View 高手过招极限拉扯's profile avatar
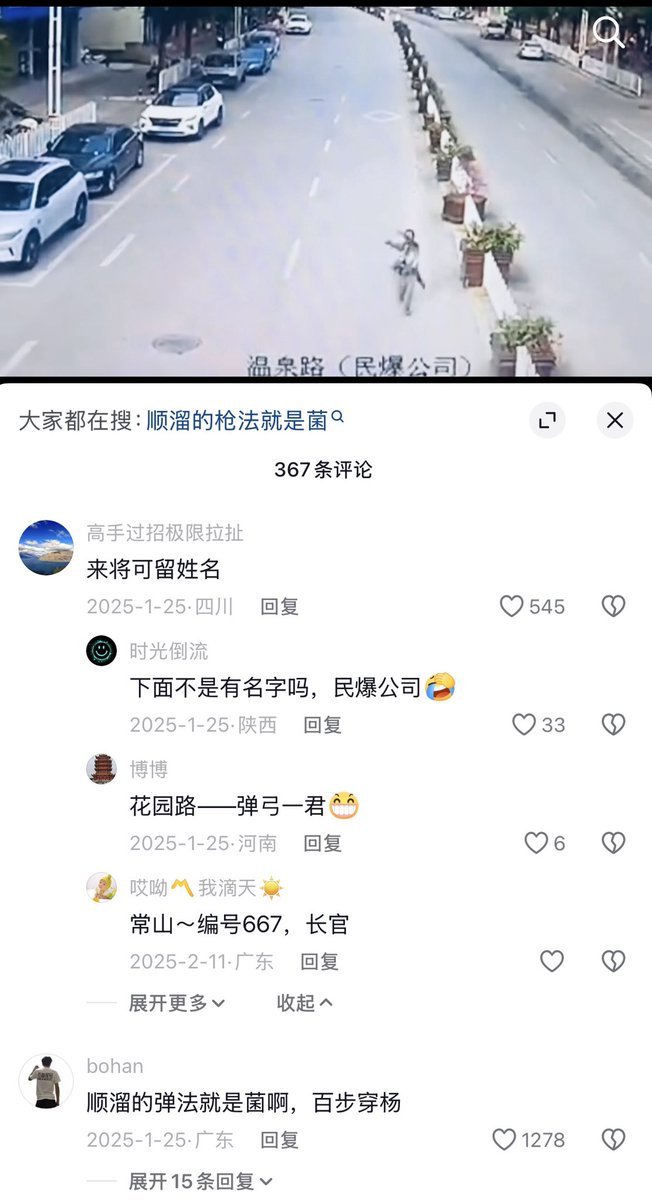Viewport: 652px width, 1200px height. coord(46,547)
